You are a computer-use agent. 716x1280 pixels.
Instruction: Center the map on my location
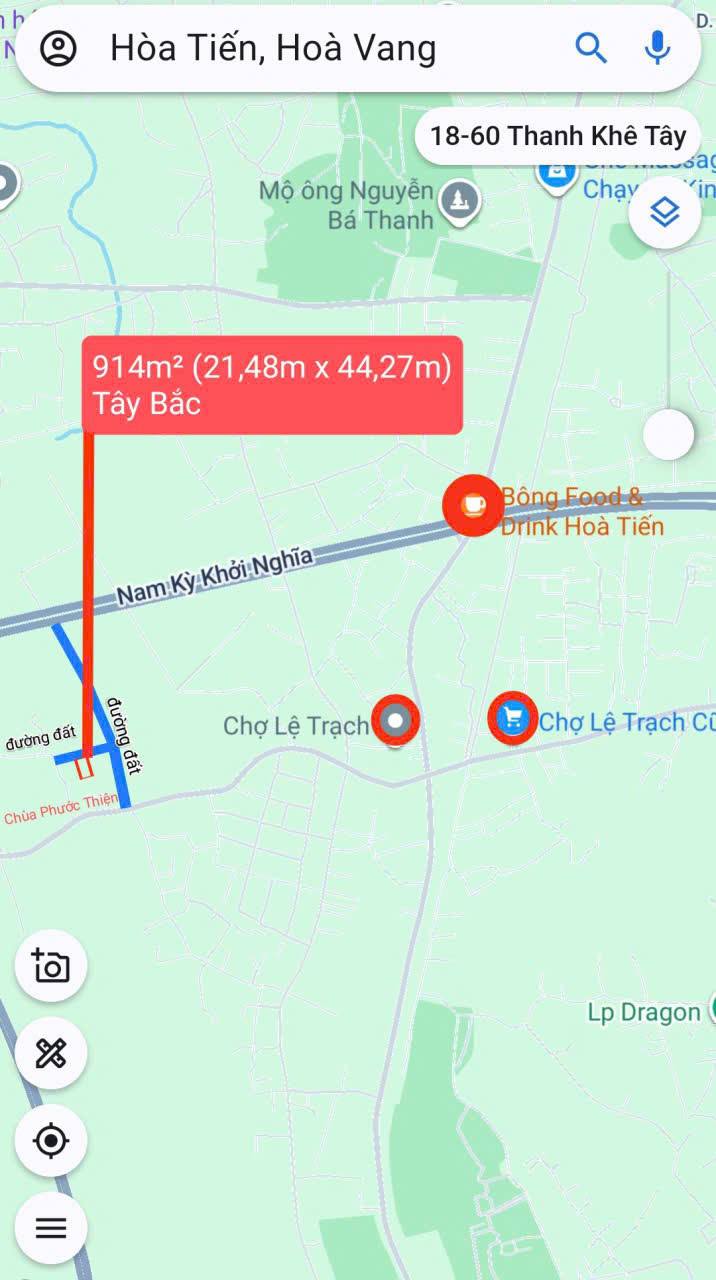coord(51,1140)
